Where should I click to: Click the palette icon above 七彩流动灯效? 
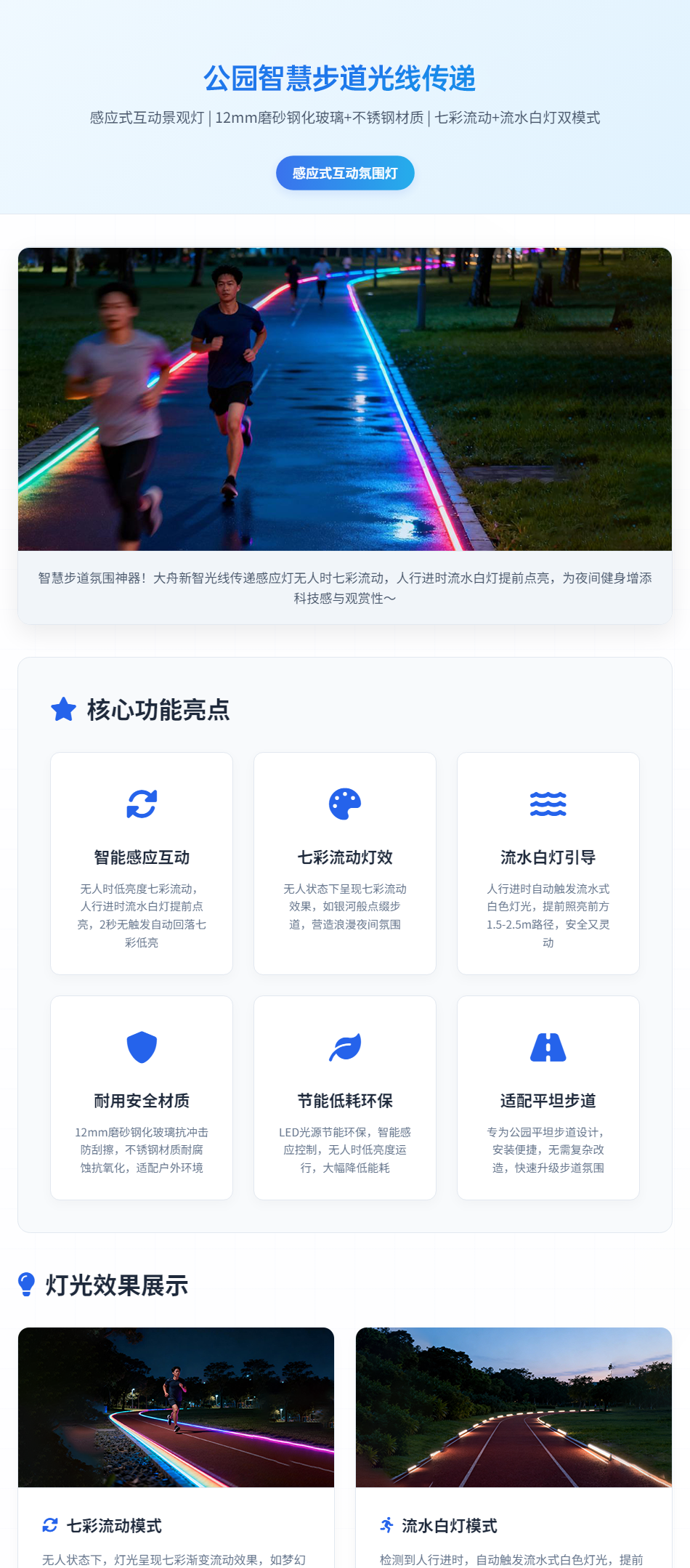tap(344, 804)
